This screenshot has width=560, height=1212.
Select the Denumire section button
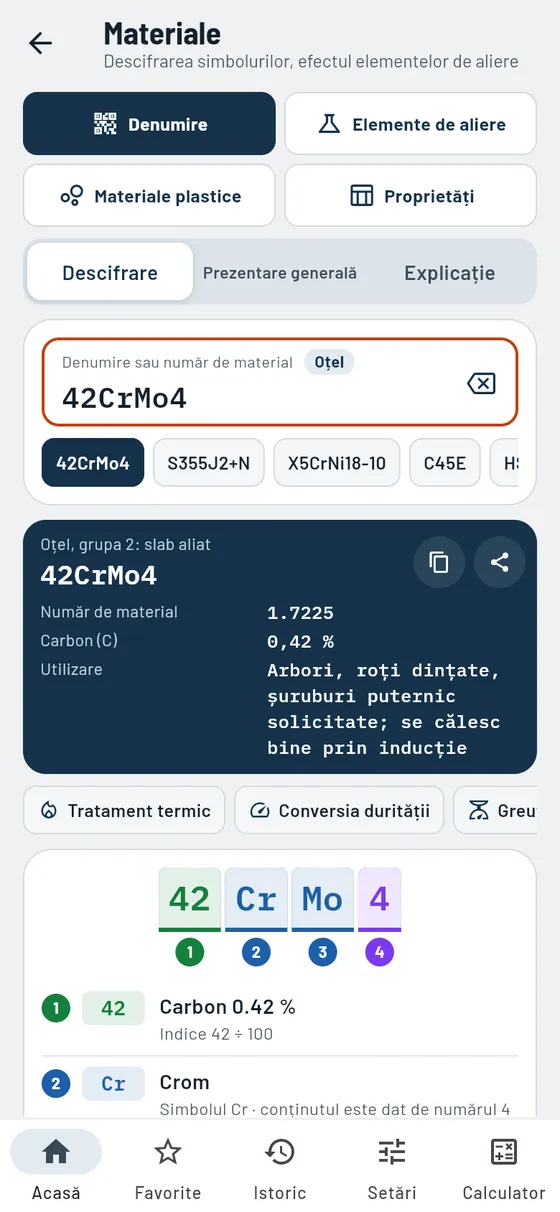149,124
